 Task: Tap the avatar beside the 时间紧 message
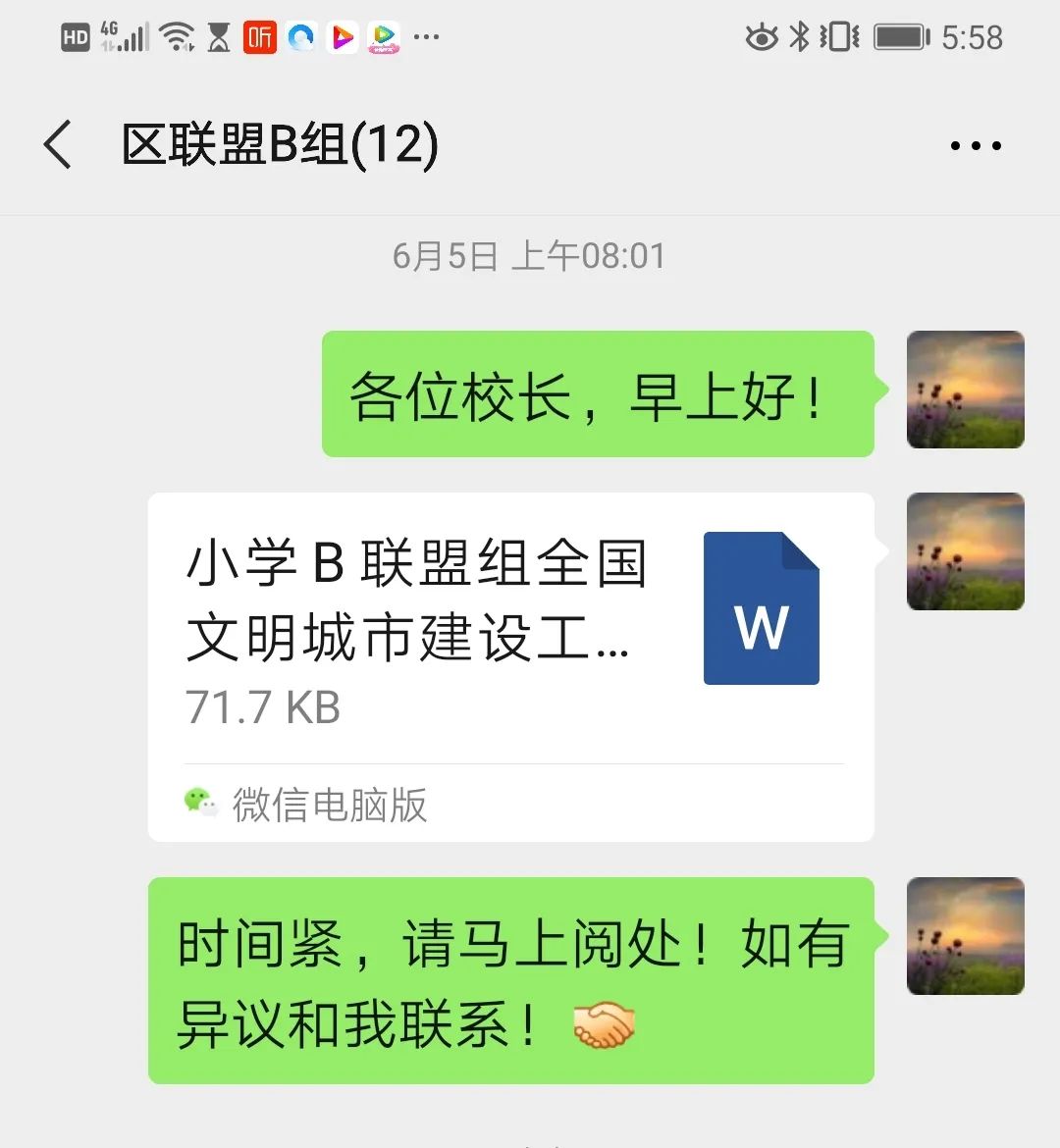pos(965,936)
